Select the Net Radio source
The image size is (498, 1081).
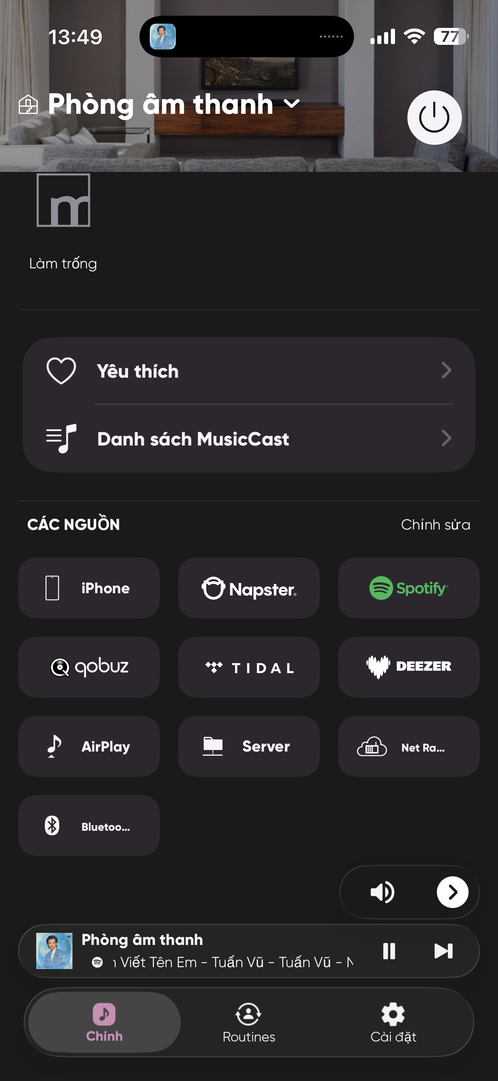408,746
